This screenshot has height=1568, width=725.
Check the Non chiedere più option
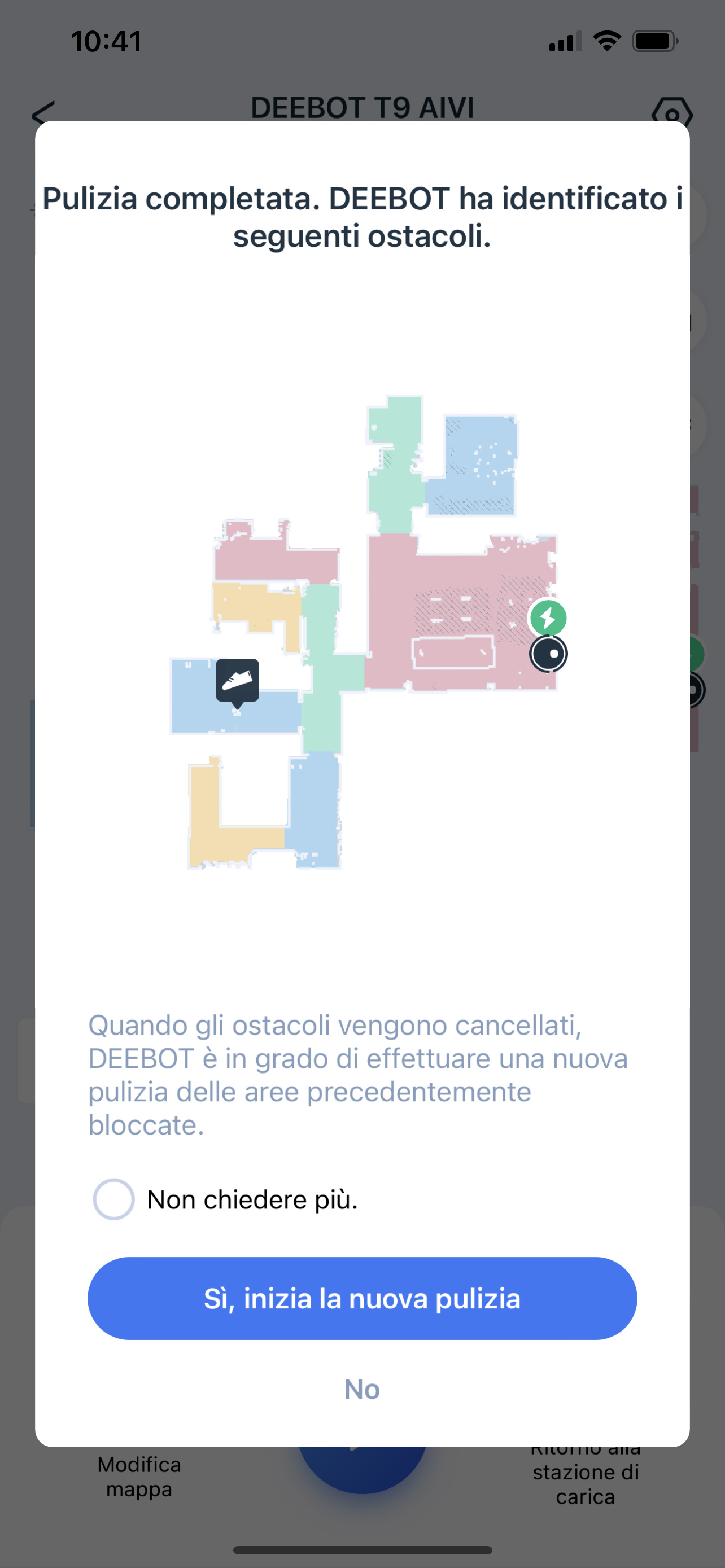[x=114, y=1199]
